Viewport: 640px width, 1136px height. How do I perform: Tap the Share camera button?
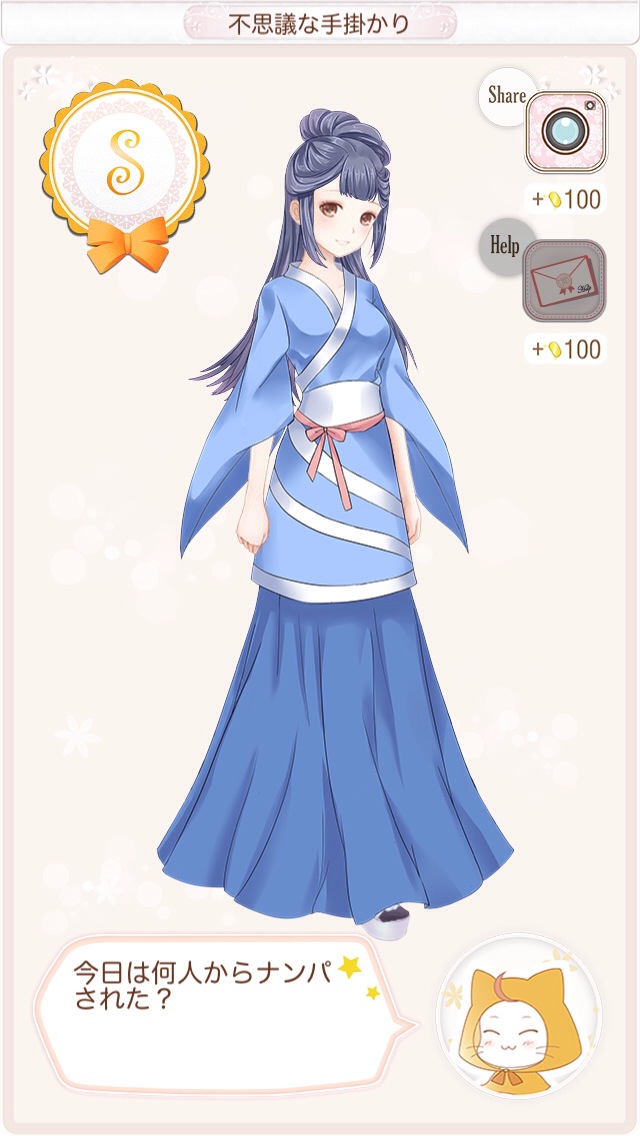[565, 131]
